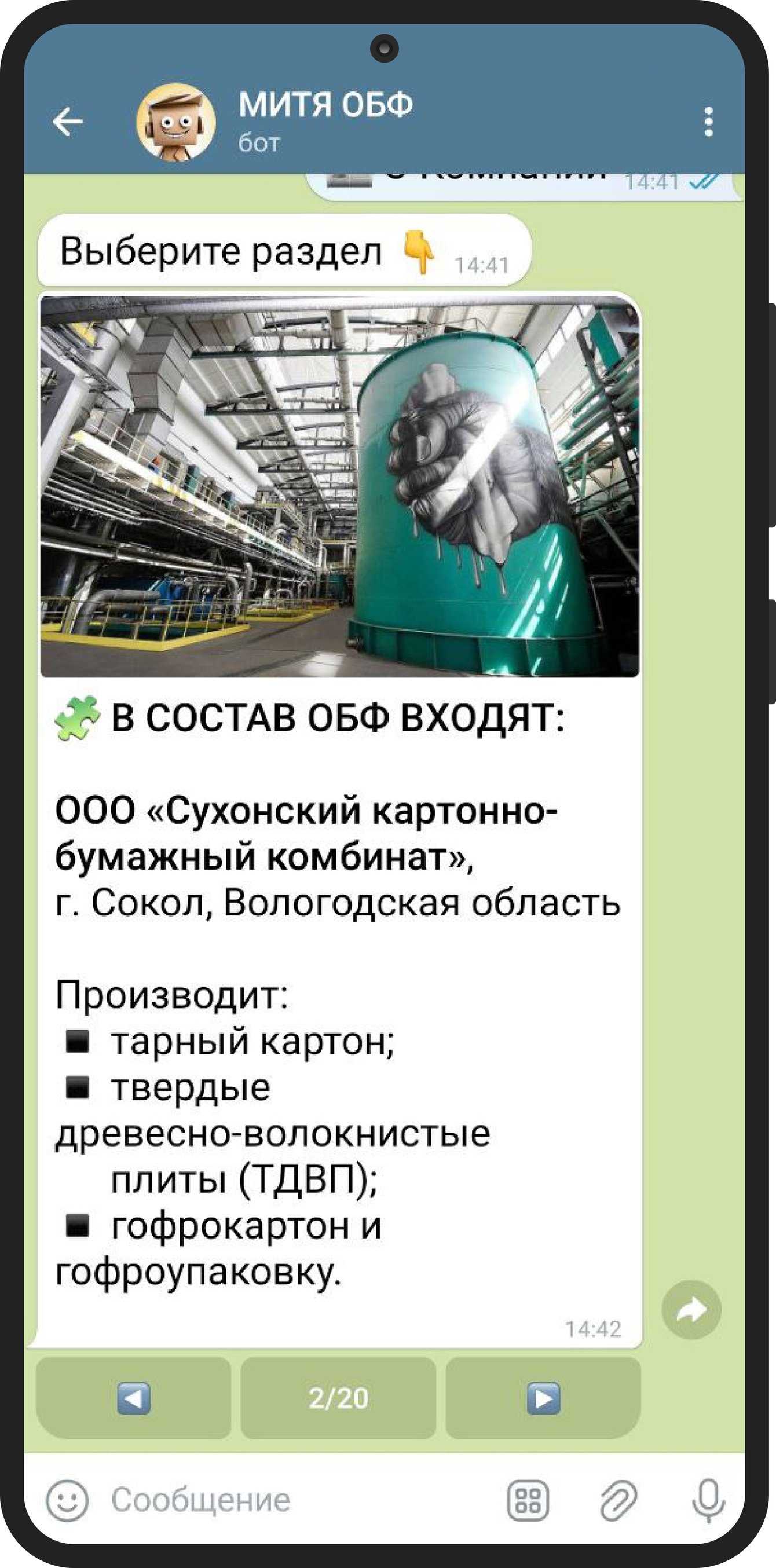Tap the 2/20 page indicator button

338,1398
